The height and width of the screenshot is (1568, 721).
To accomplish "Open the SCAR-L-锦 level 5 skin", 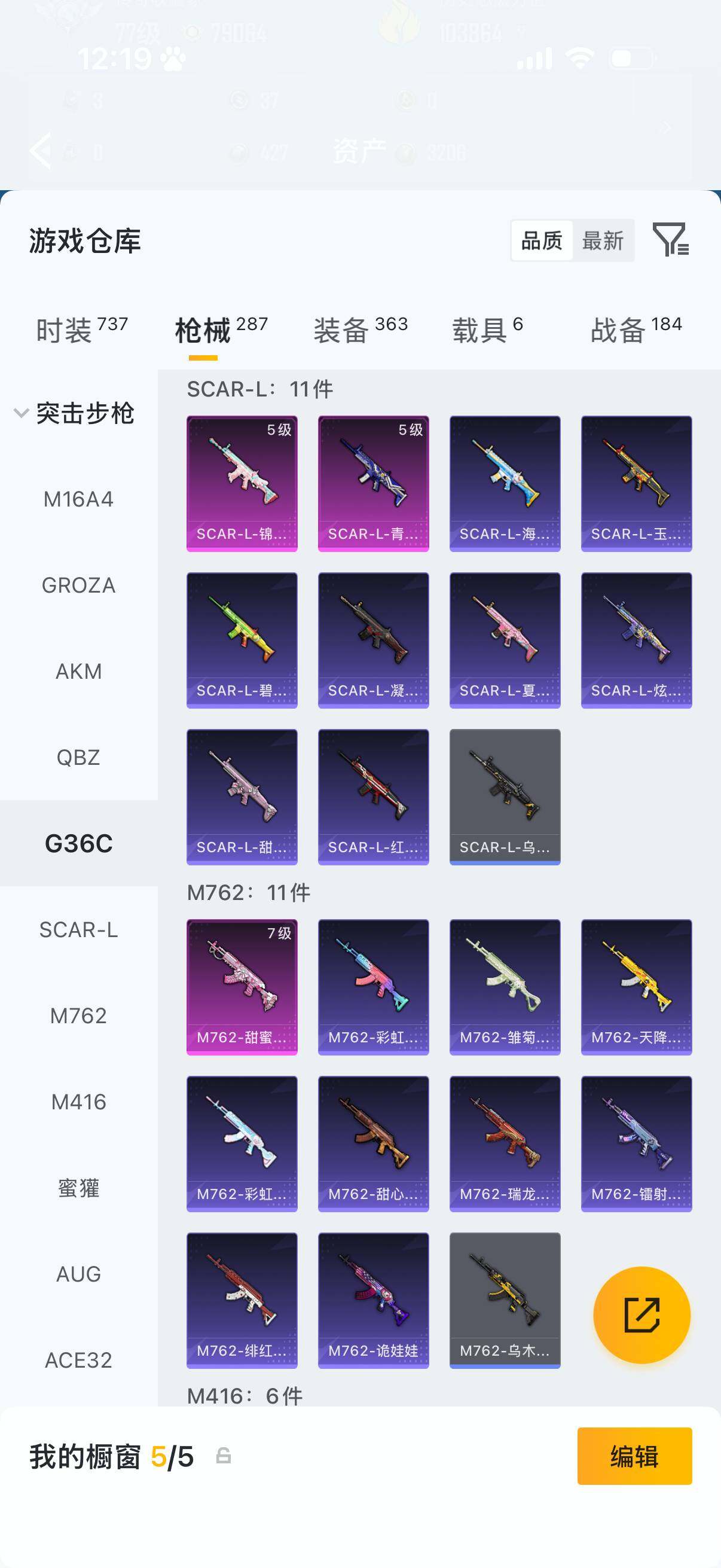I will (x=242, y=484).
